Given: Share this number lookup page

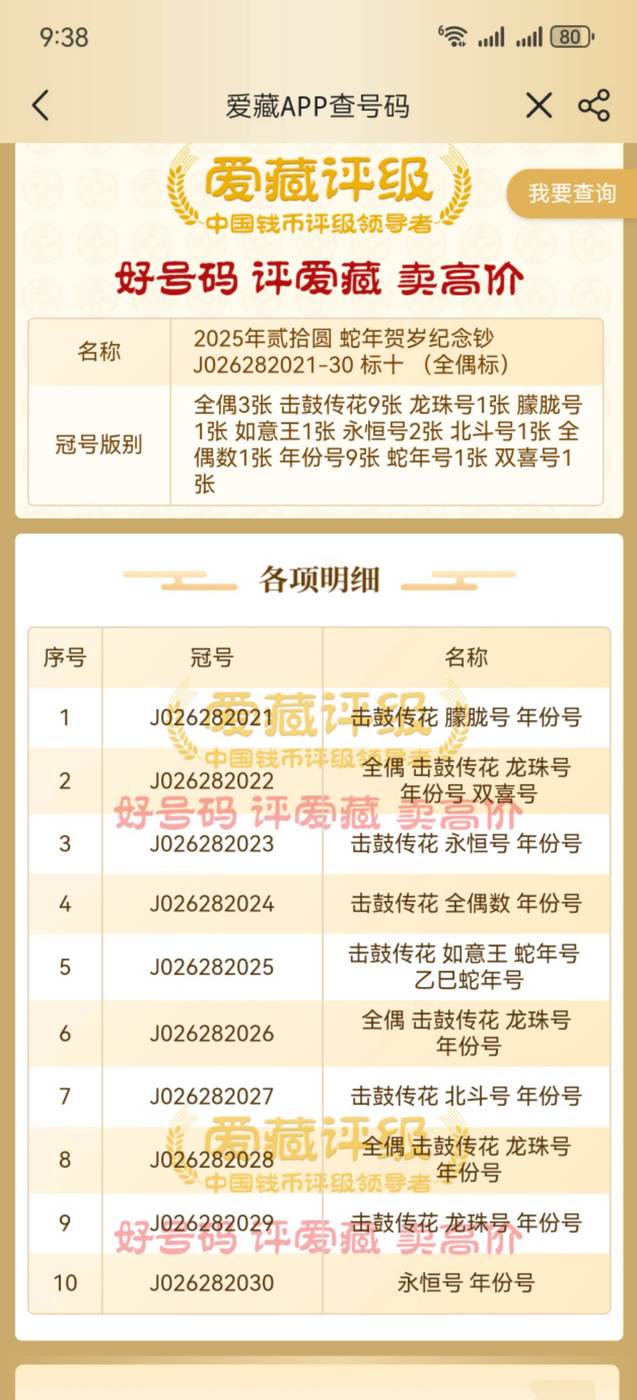Looking at the screenshot, I should (594, 105).
